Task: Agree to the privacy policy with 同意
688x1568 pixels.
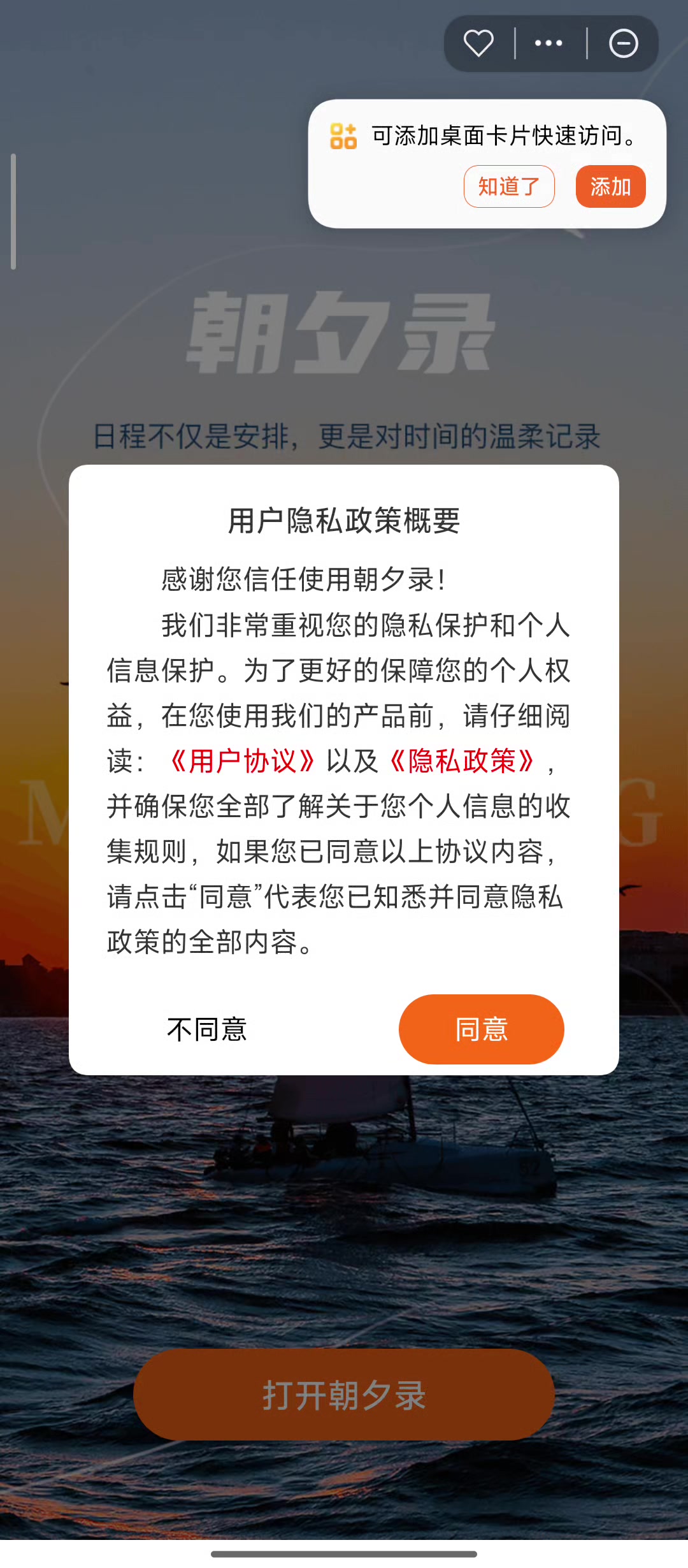Action: [x=482, y=1029]
